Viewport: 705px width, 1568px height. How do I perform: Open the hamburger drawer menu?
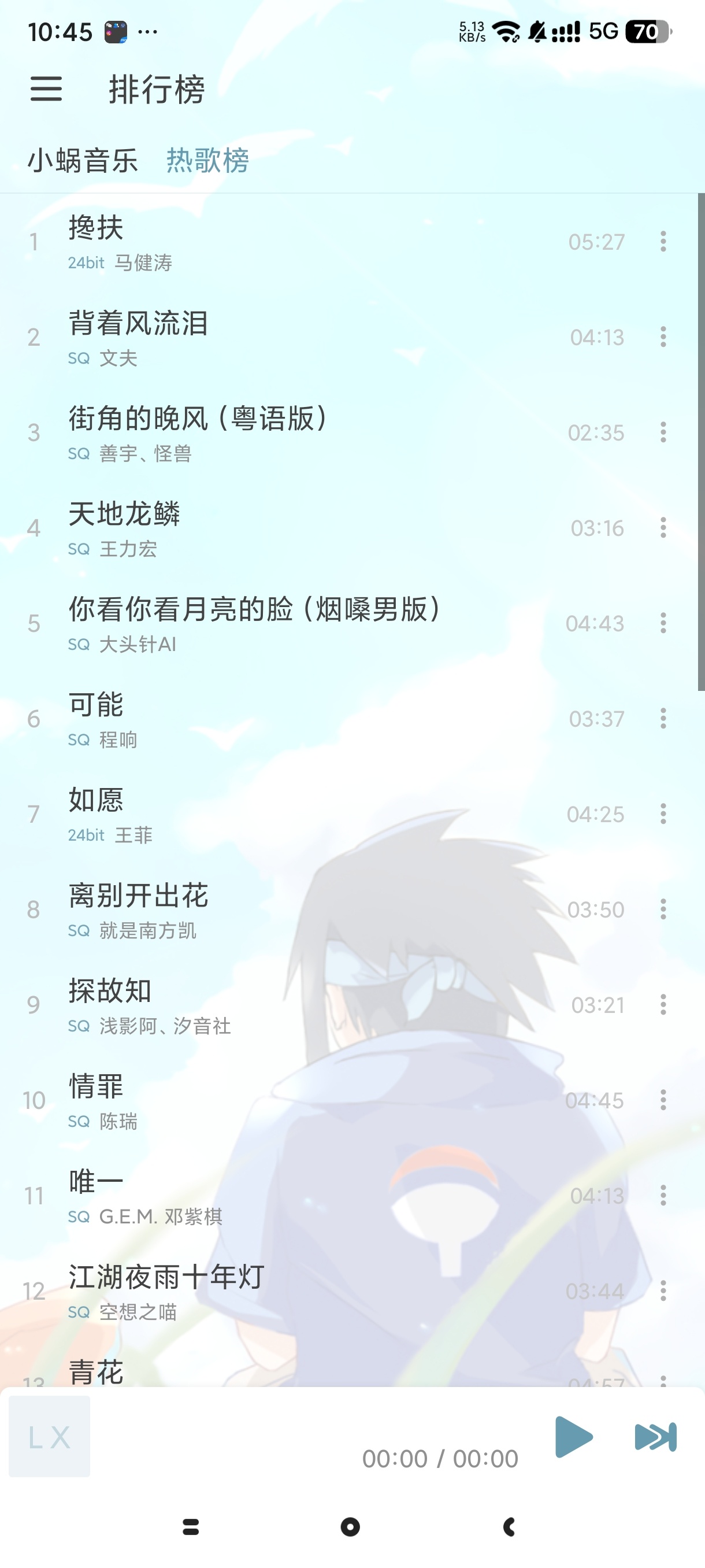[x=46, y=89]
